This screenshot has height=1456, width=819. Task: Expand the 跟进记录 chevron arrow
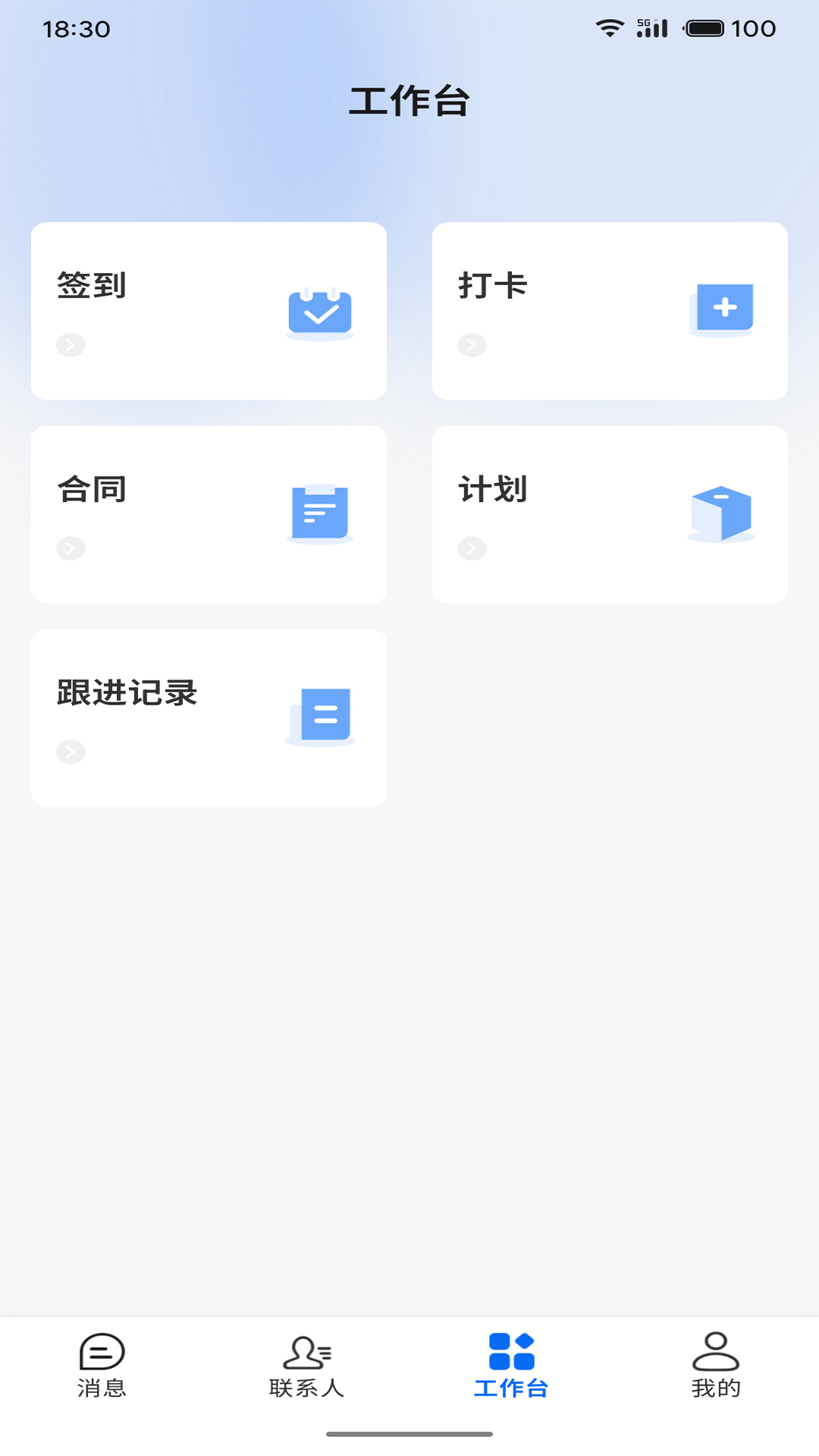tap(71, 752)
